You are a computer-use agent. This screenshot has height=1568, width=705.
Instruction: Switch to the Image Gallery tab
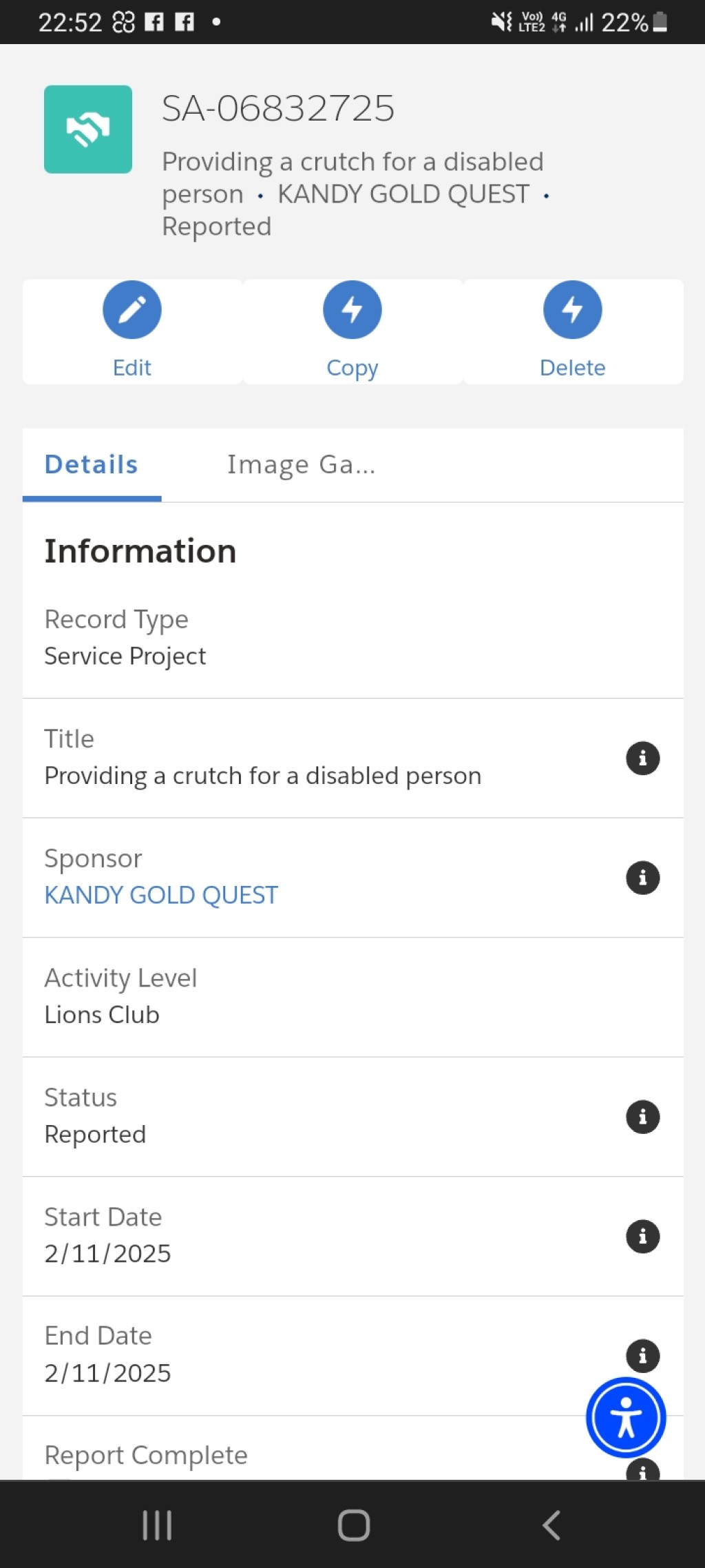pyautogui.click(x=302, y=465)
